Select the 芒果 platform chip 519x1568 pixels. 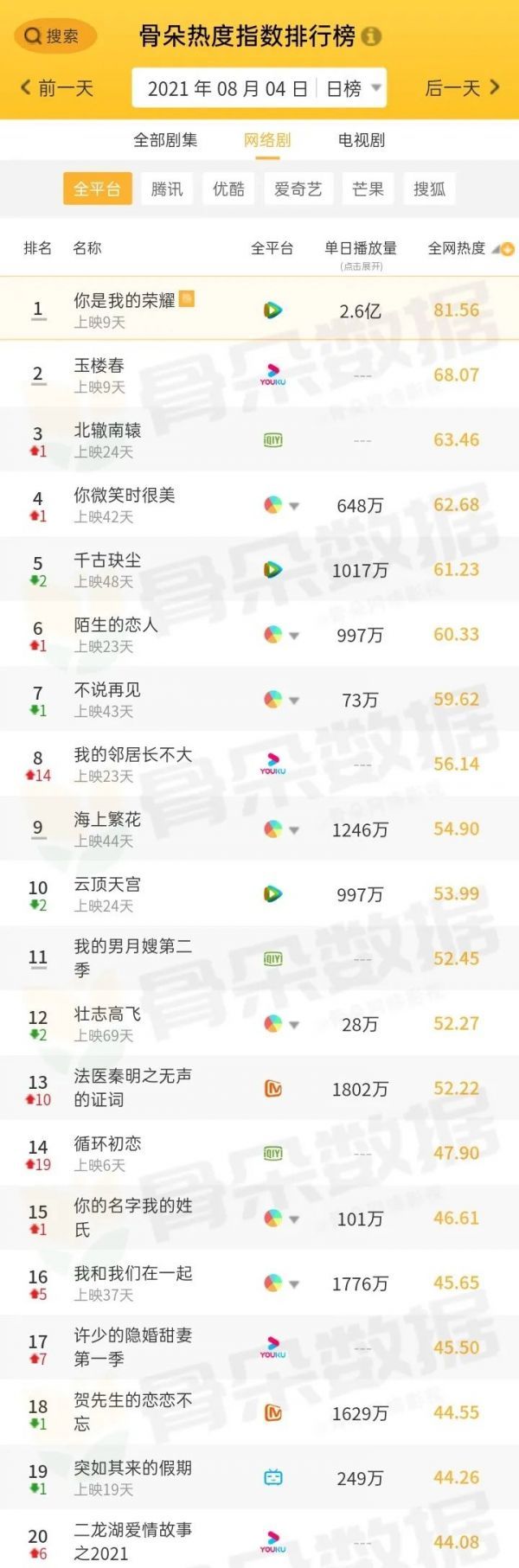(x=368, y=189)
